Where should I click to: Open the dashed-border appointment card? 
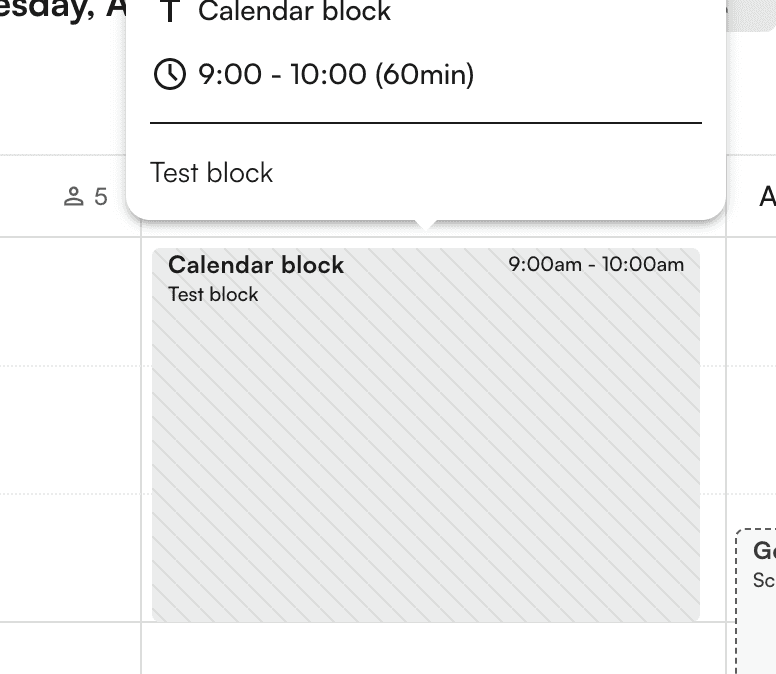(x=758, y=600)
